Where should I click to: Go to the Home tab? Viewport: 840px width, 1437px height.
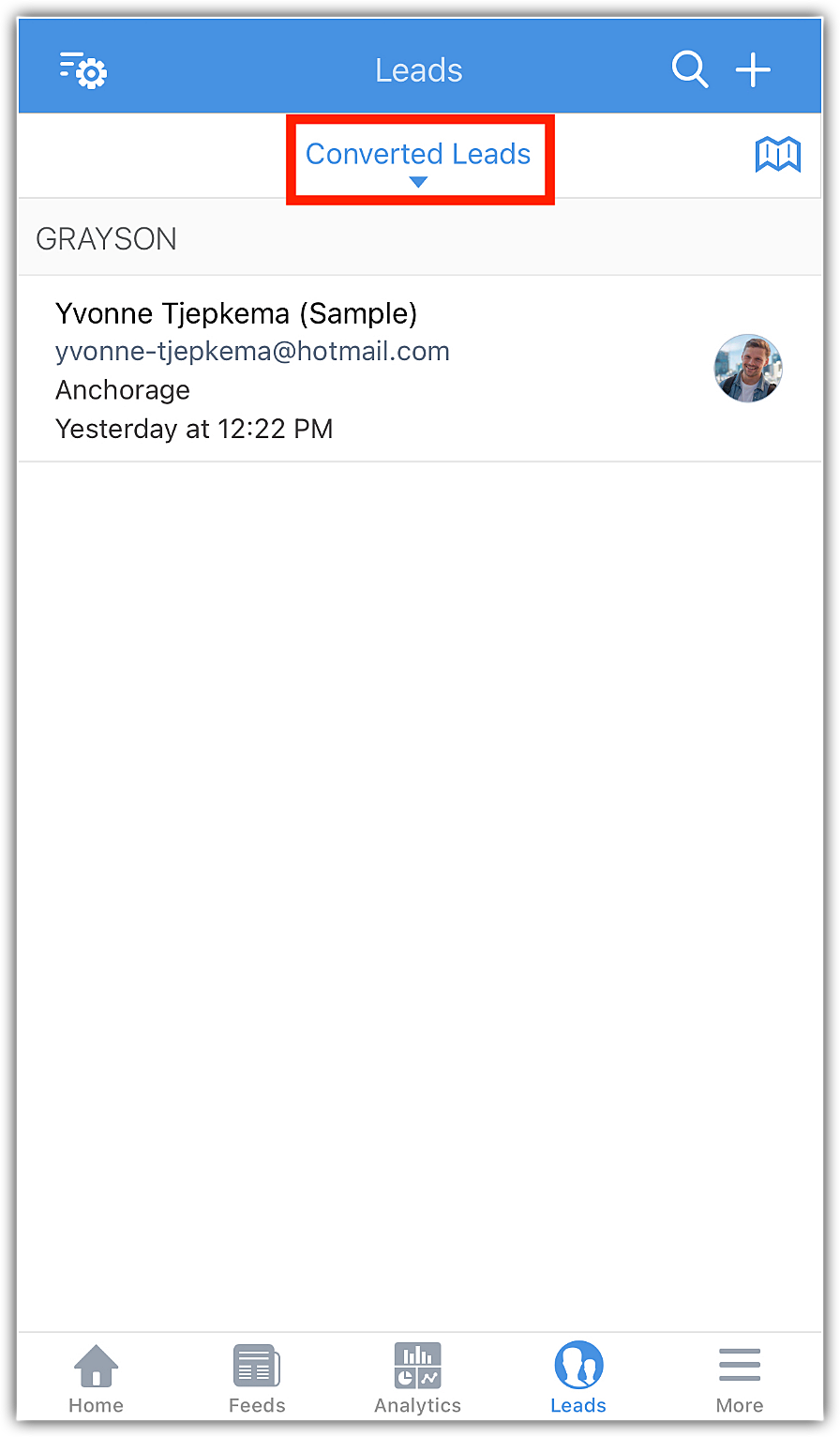[96, 1378]
